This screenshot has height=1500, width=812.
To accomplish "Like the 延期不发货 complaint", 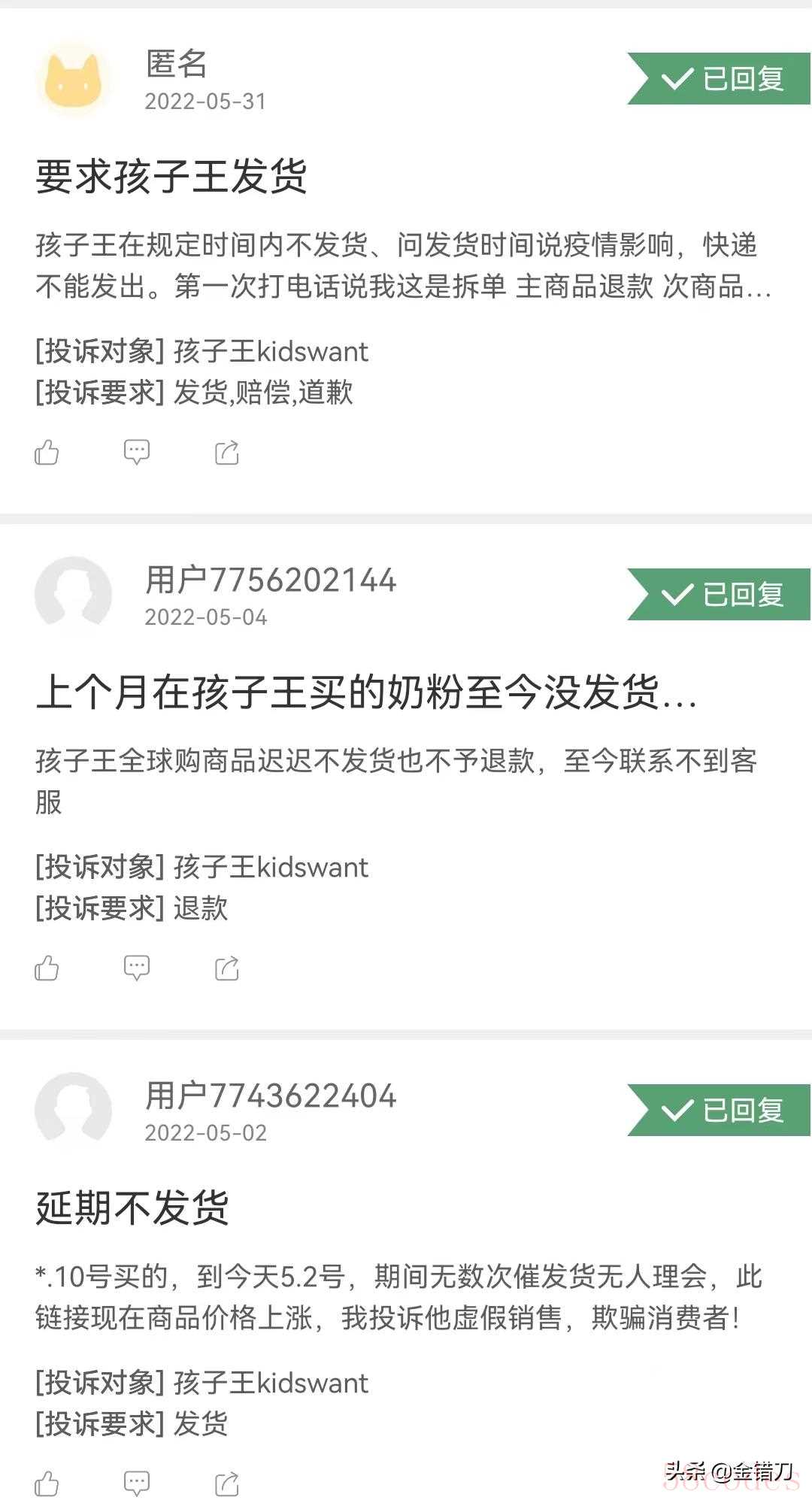I will [x=47, y=1484].
